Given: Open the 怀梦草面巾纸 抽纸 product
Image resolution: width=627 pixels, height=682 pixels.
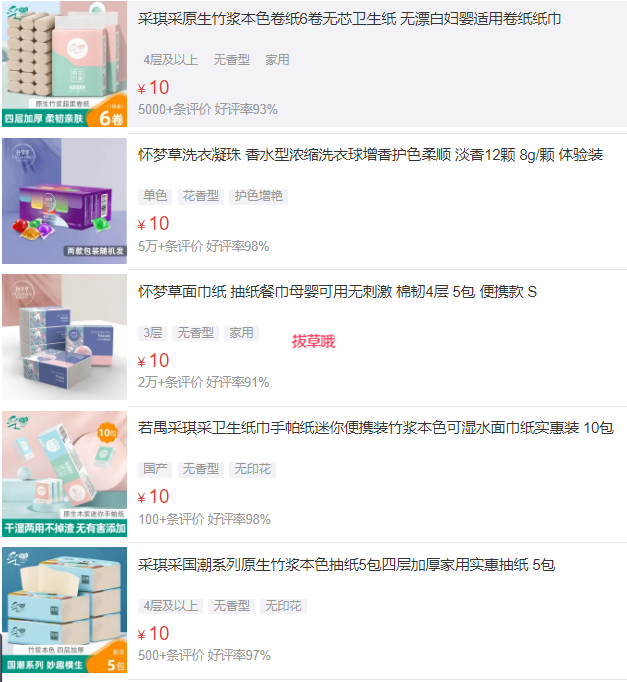Looking at the screenshot, I should pyautogui.click(x=337, y=292).
